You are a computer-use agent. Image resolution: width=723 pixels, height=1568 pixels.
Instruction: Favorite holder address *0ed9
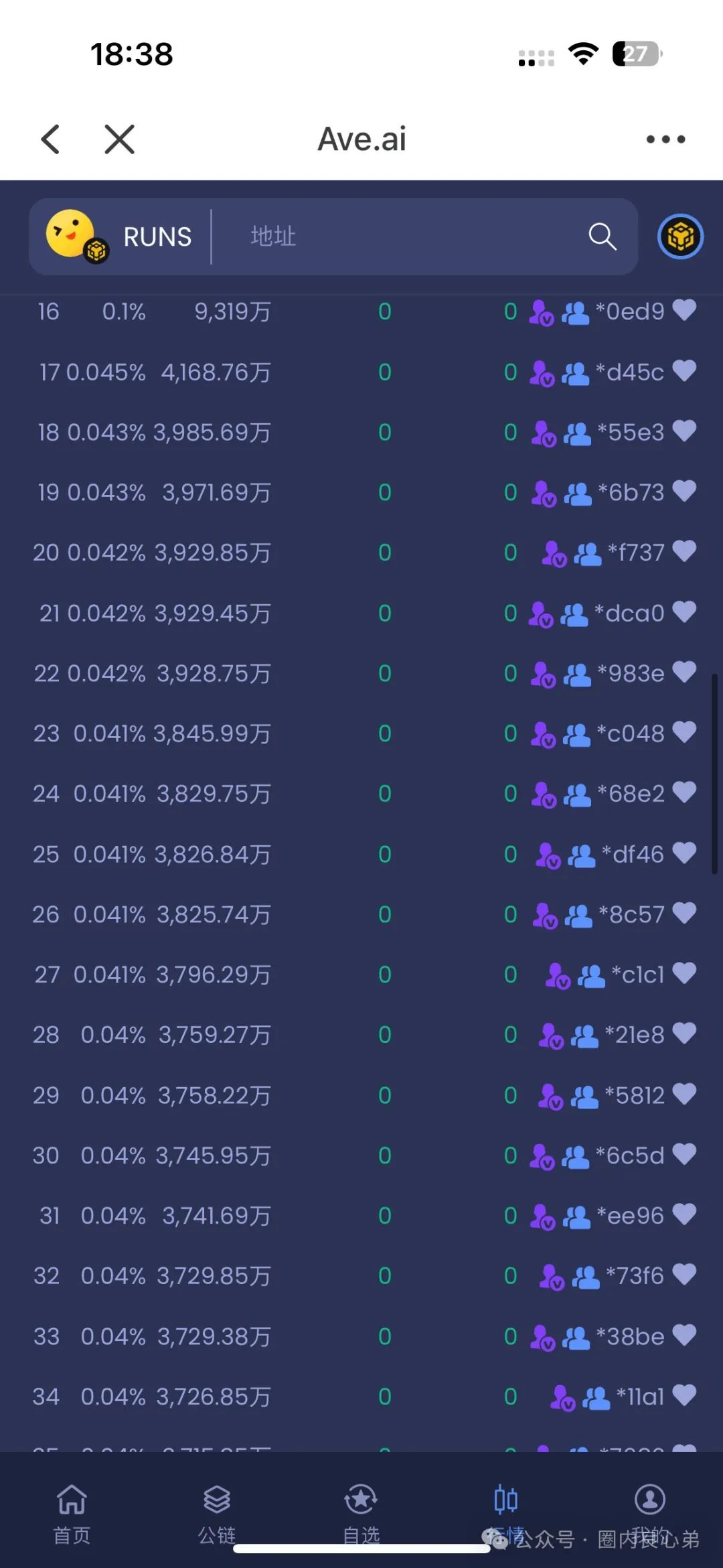[684, 310]
